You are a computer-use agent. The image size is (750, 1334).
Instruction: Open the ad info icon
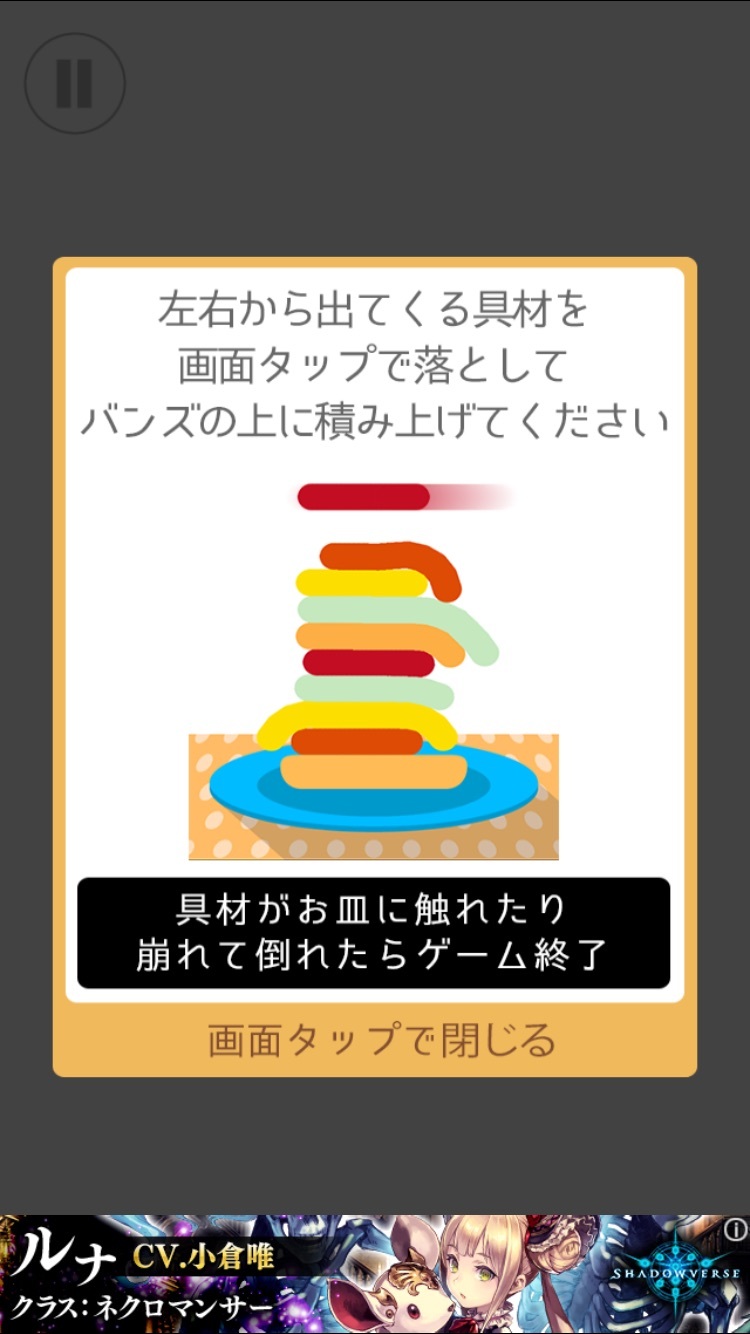click(736, 1229)
